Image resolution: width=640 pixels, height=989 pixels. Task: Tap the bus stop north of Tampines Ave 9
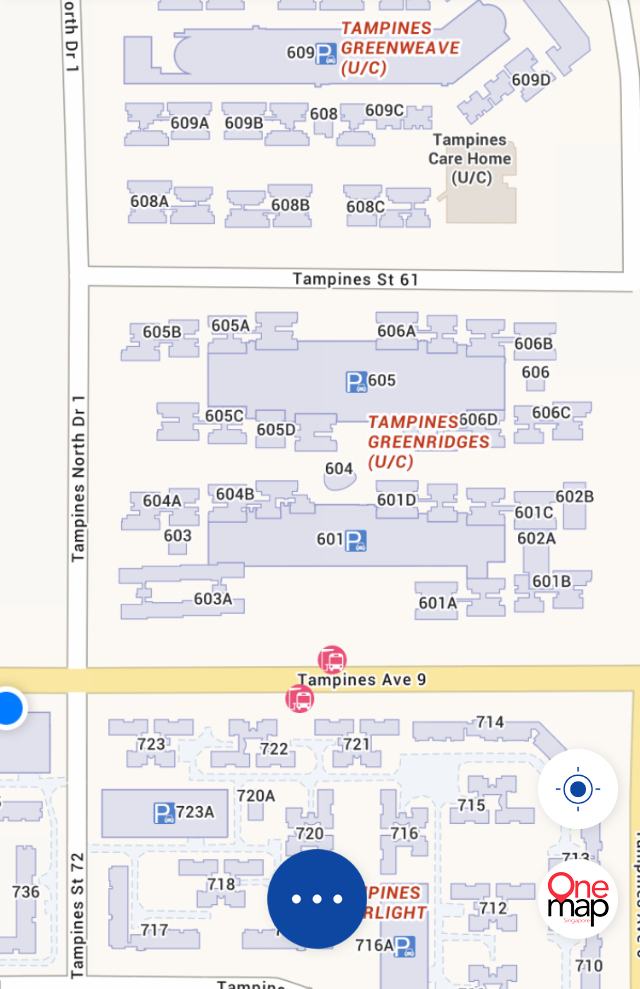[332, 660]
